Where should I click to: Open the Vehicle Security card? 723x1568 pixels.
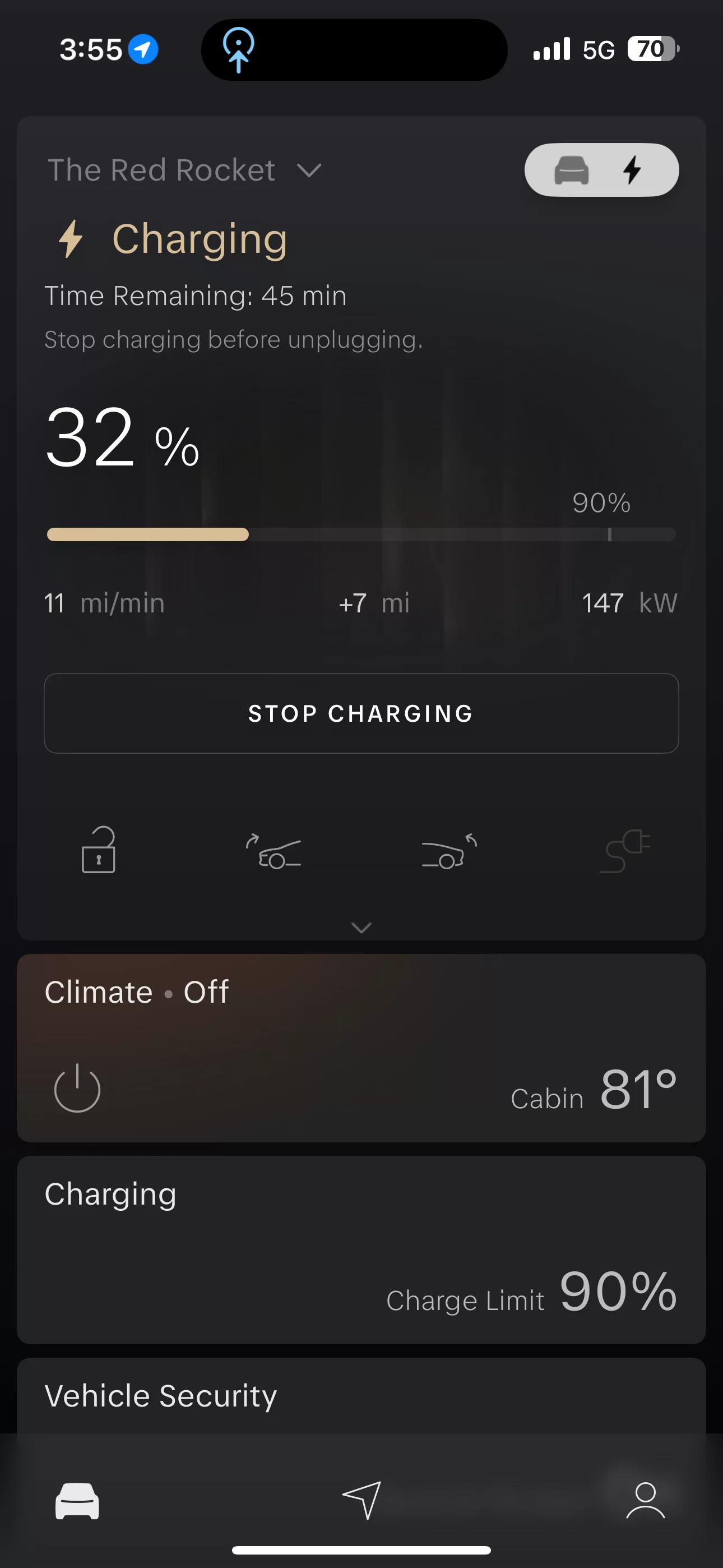(x=361, y=1396)
